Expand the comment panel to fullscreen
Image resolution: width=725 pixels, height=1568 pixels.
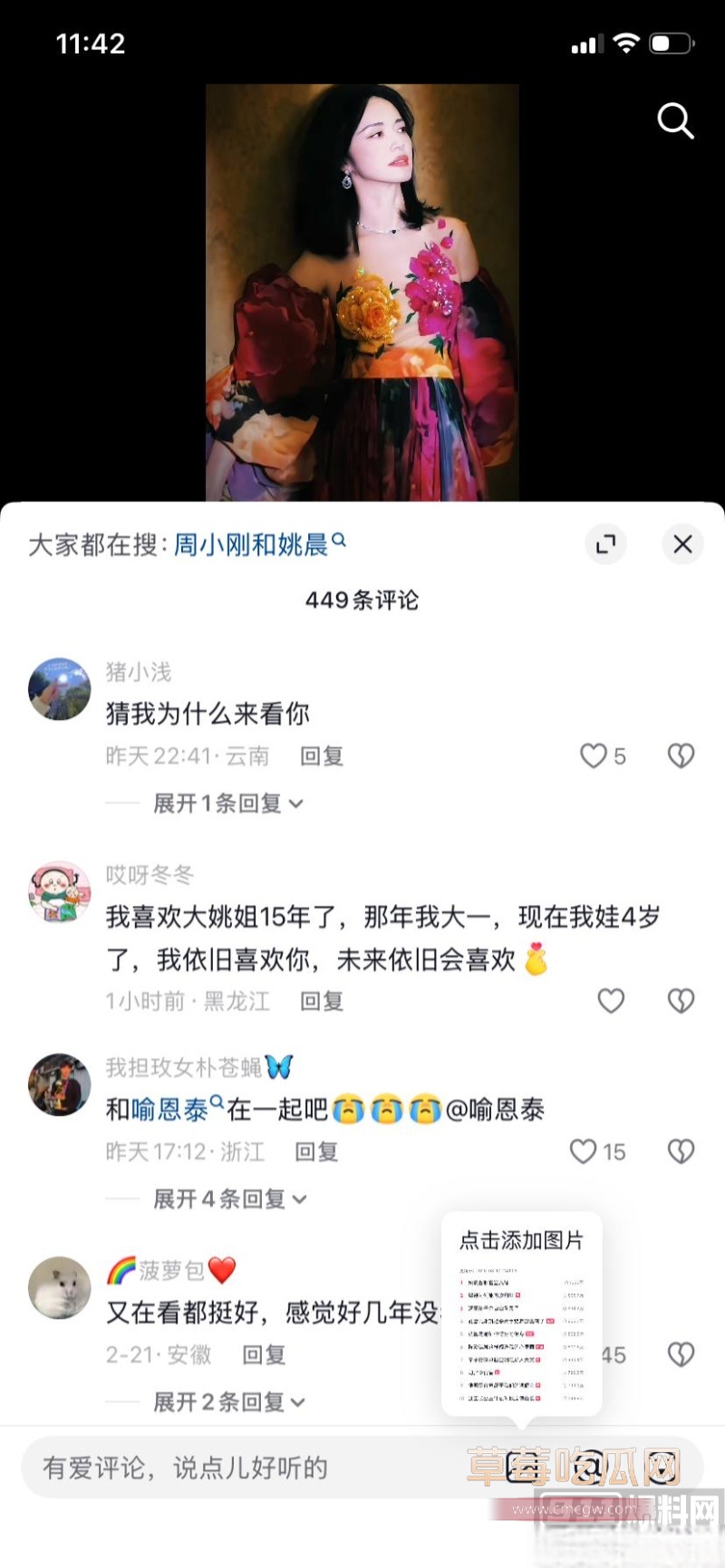(605, 544)
